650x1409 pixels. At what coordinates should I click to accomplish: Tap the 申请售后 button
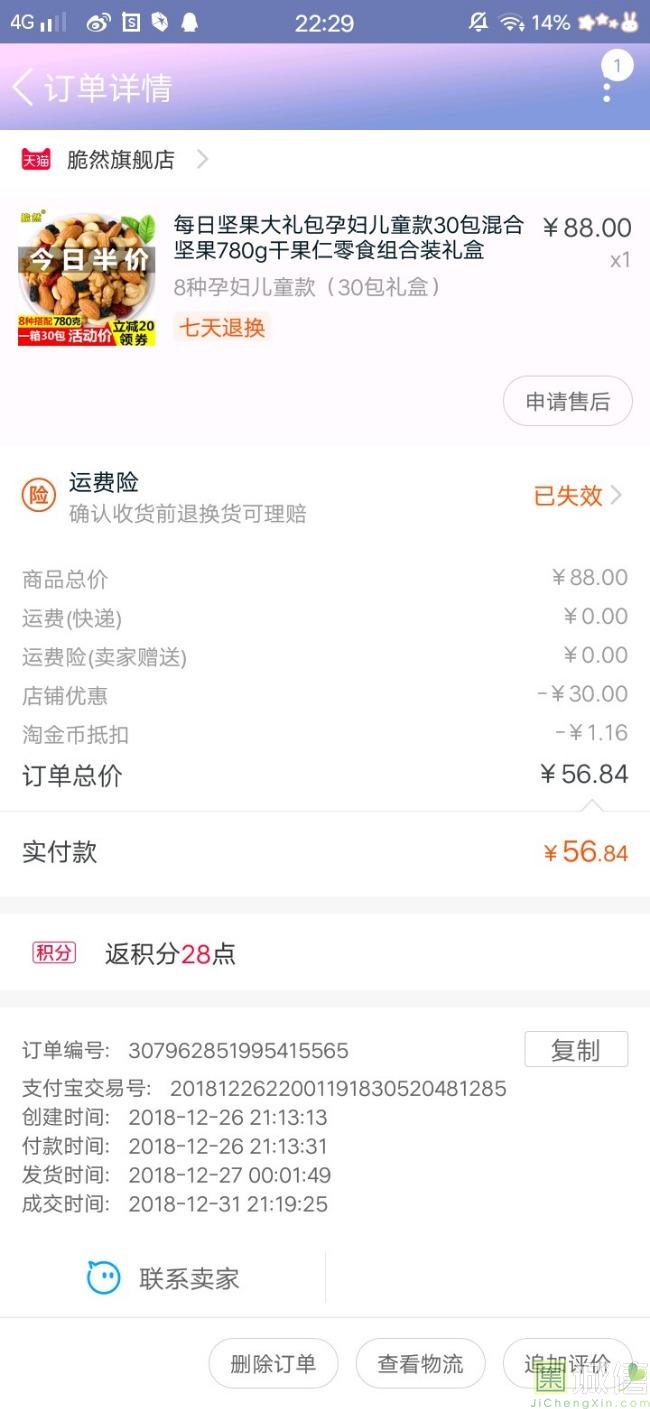pyautogui.click(x=567, y=401)
